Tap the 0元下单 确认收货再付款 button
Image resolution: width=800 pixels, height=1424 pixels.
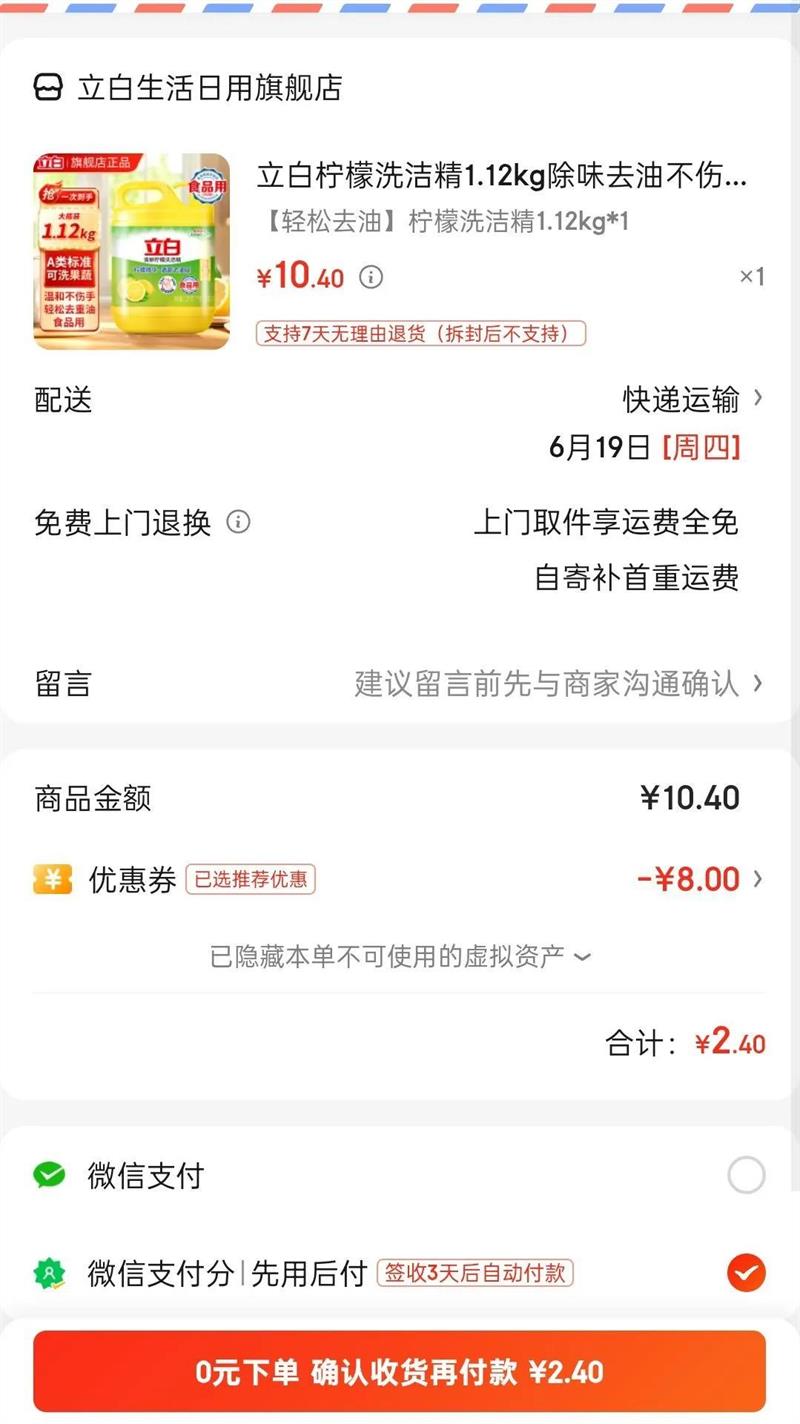400,1372
